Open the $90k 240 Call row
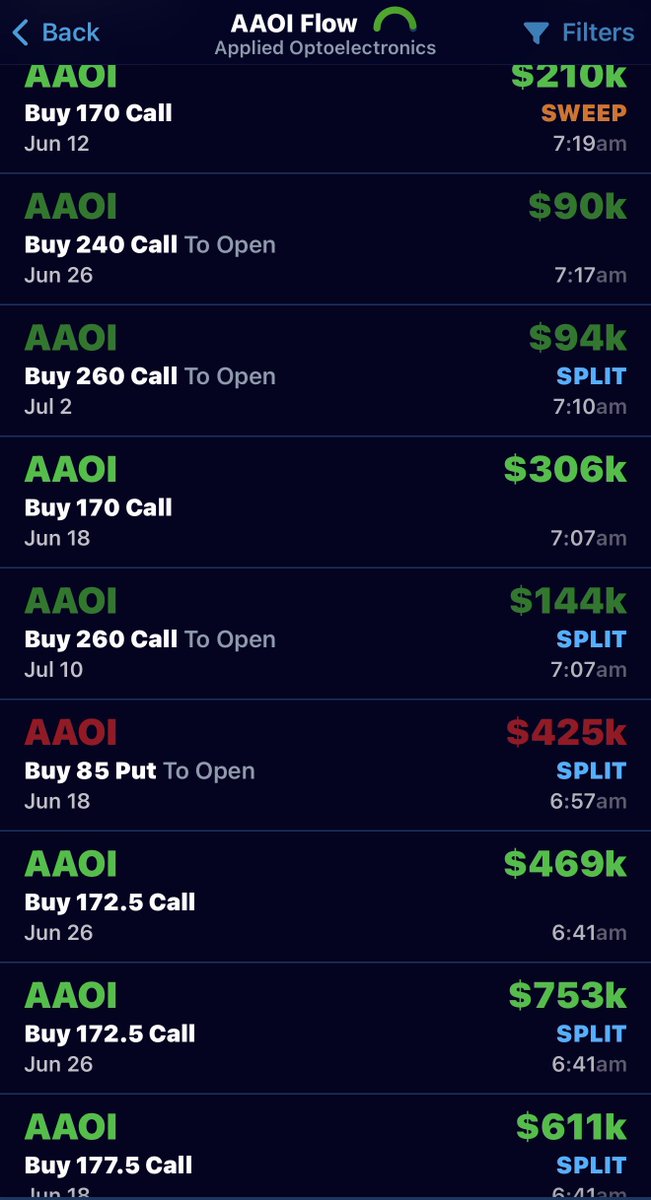Image resolution: width=651 pixels, height=1200 pixels. (325, 239)
